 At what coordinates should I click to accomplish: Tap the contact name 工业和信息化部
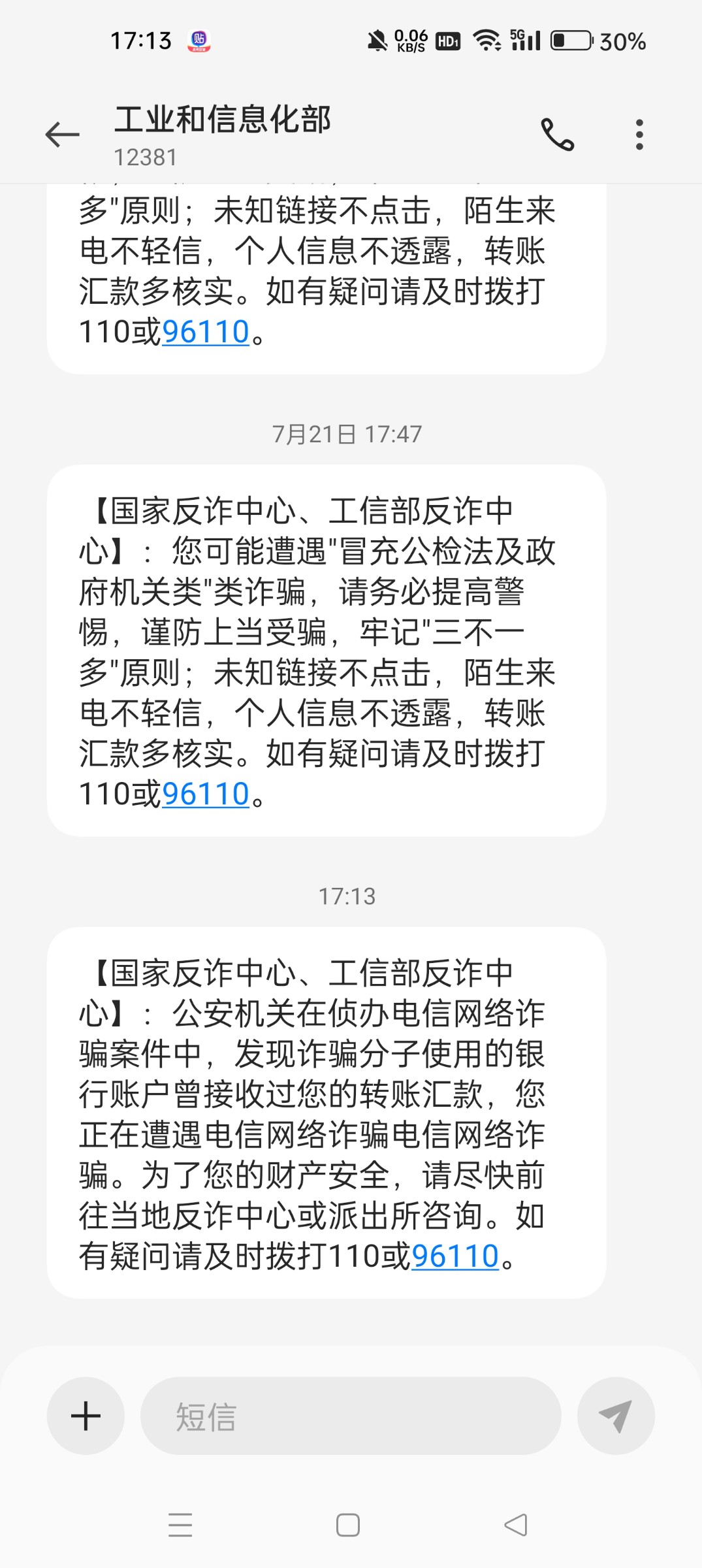pos(223,120)
